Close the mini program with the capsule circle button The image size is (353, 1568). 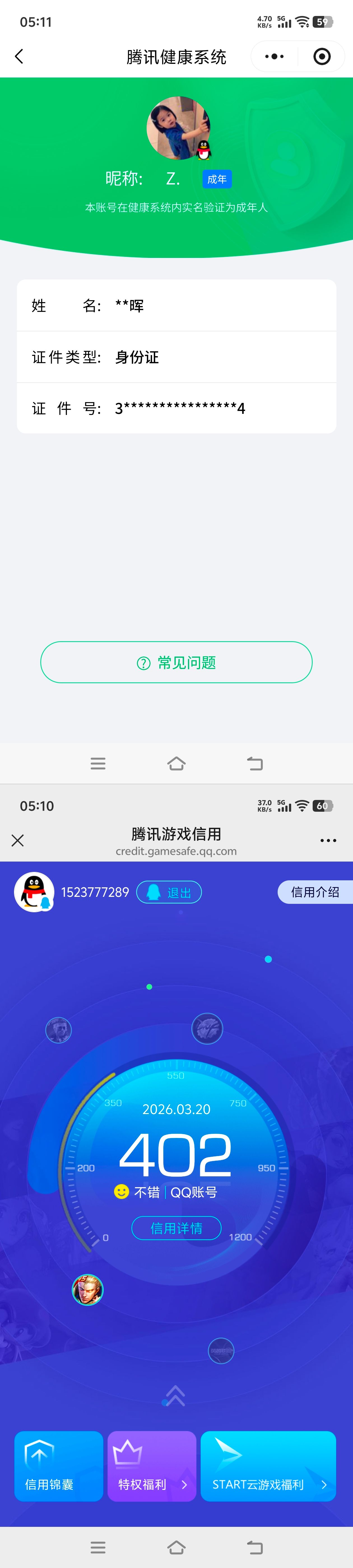tap(321, 57)
